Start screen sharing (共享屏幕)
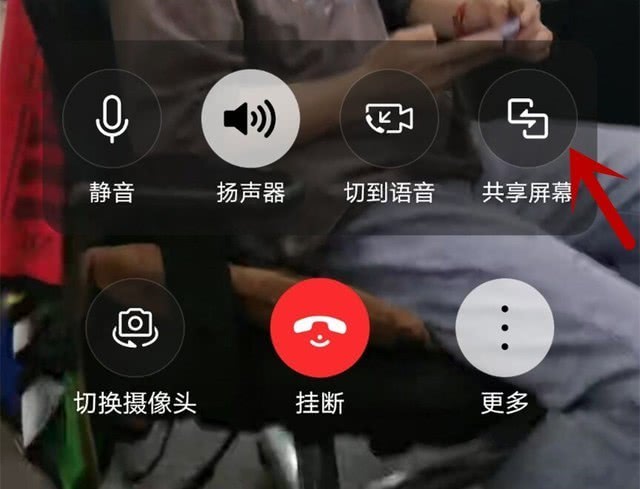This screenshot has width=640, height=489. [x=527, y=119]
